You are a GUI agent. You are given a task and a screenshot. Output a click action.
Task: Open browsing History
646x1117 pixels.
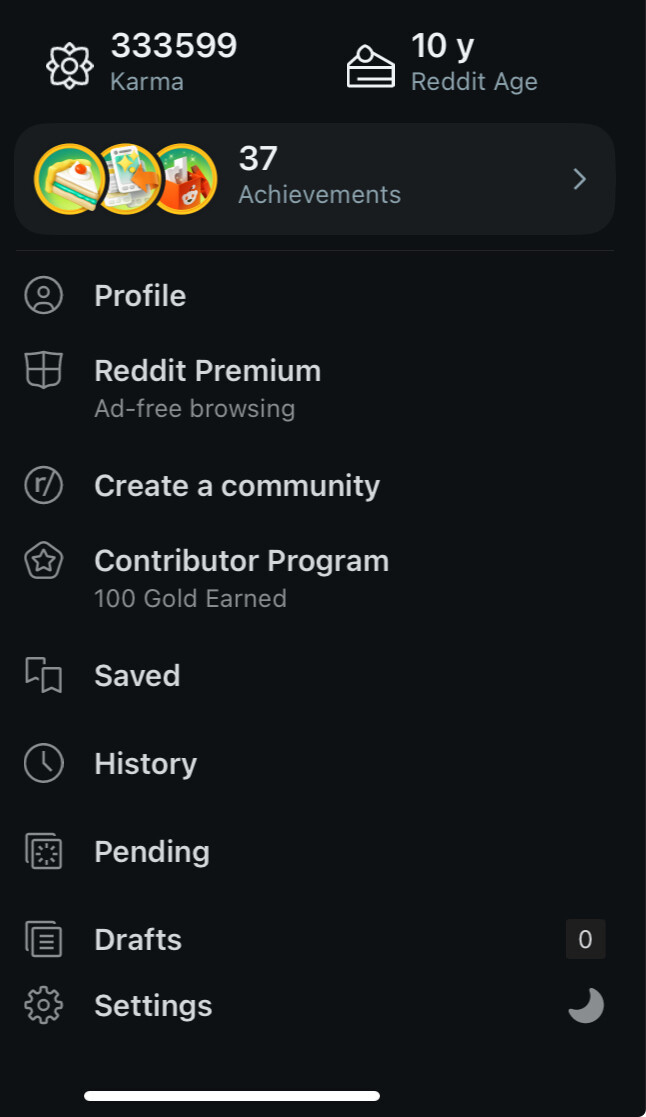[314, 764]
